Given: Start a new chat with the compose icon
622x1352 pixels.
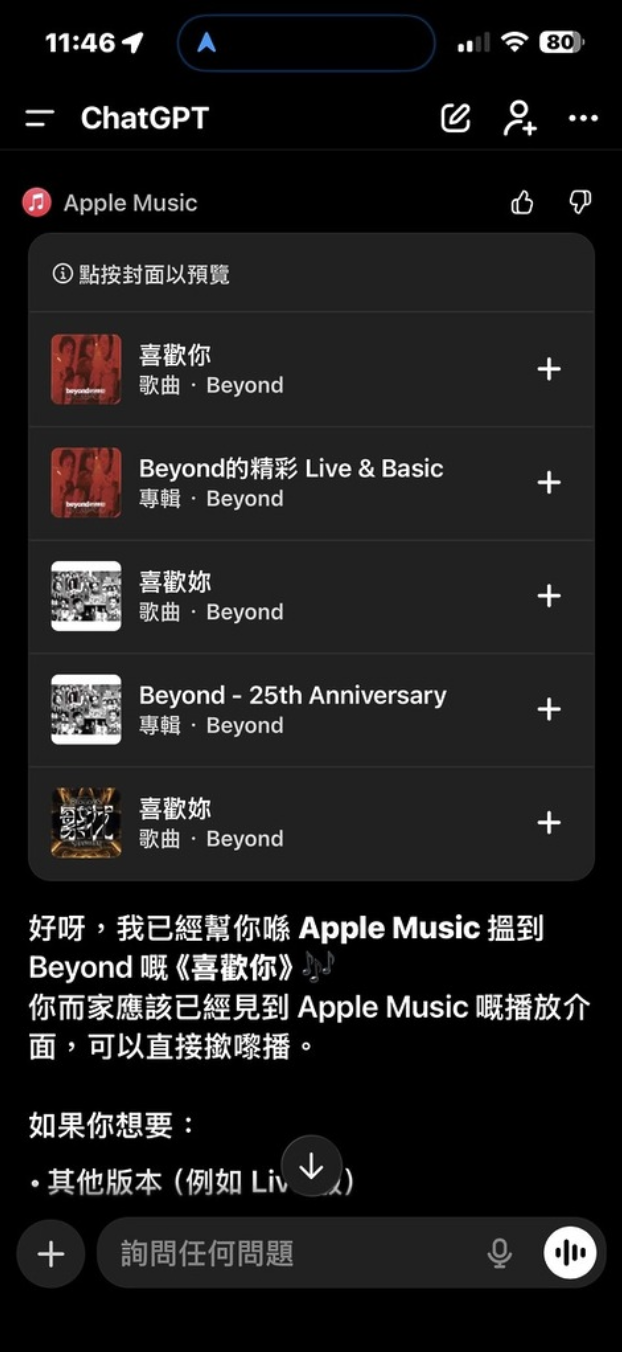Looking at the screenshot, I should click(455, 118).
